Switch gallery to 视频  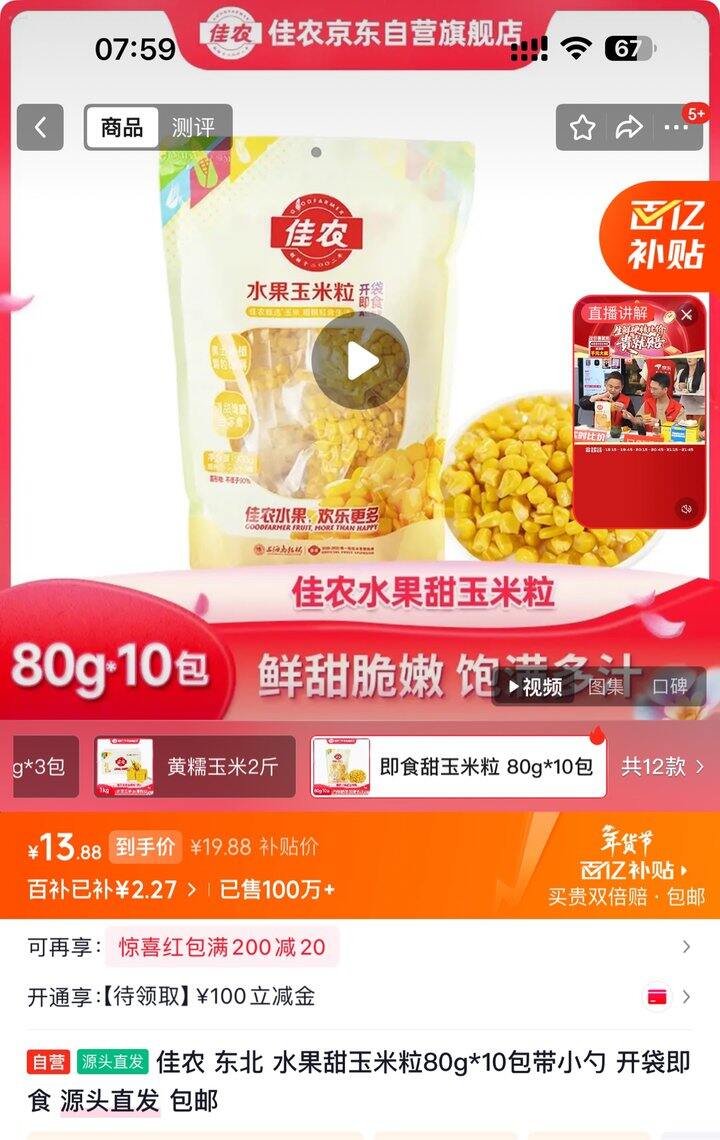coord(533,687)
